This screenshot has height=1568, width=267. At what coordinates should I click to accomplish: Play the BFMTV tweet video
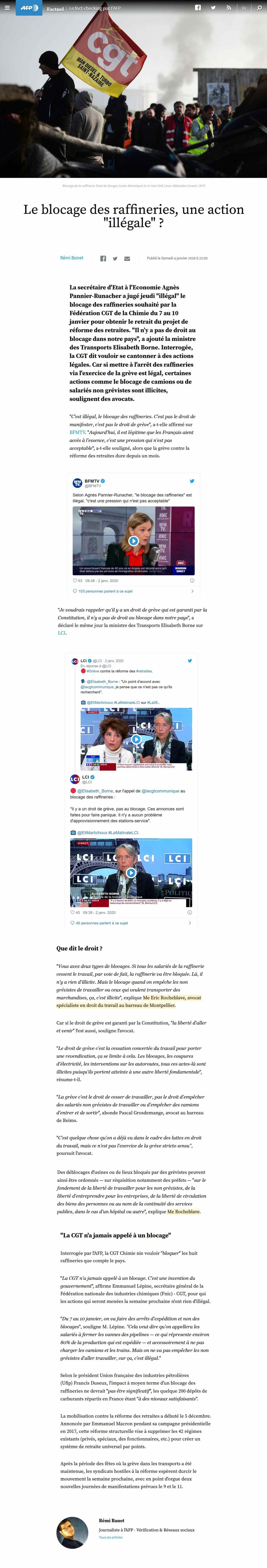tap(133, 541)
